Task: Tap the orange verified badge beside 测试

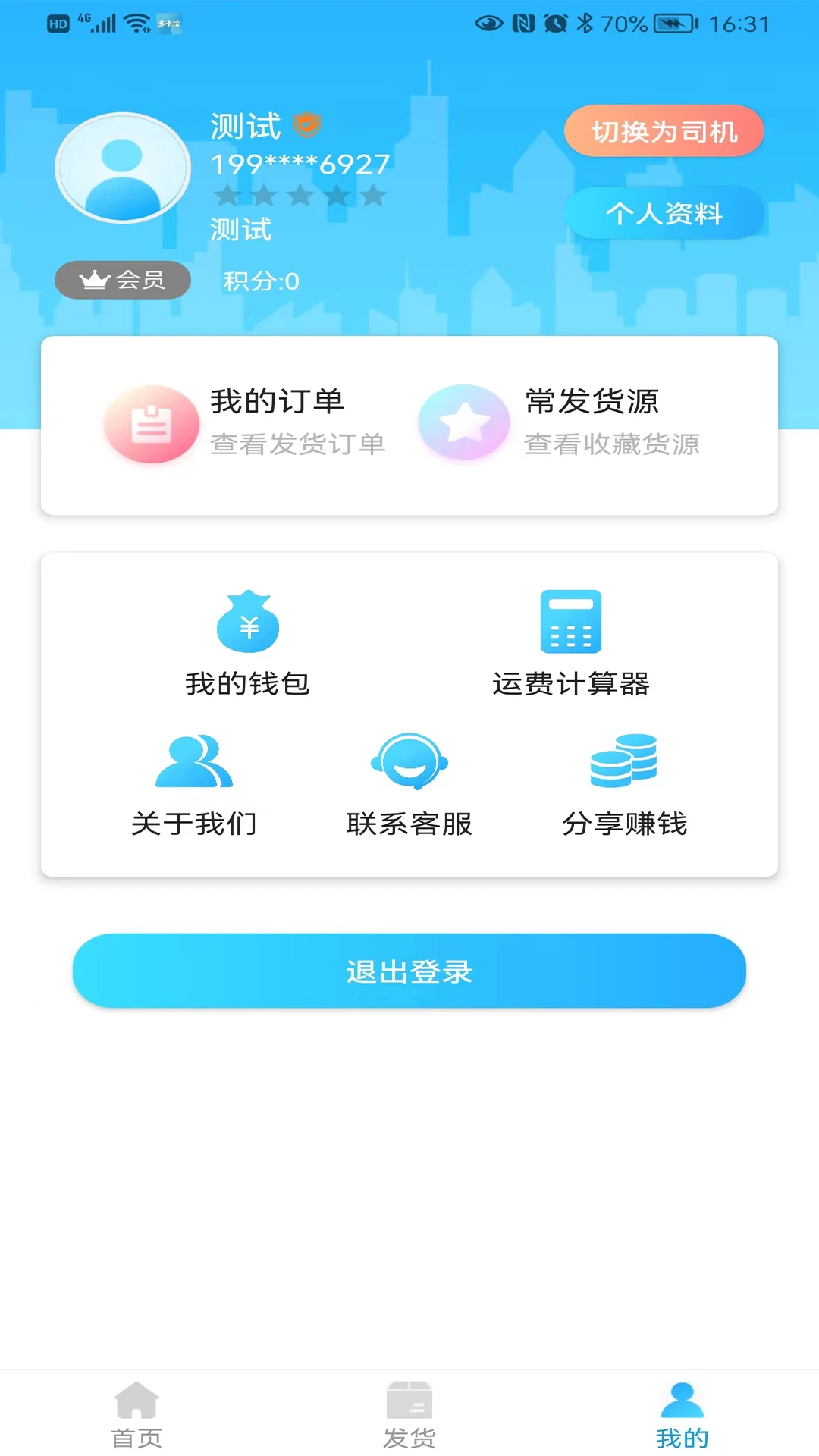Action: click(x=306, y=126)
